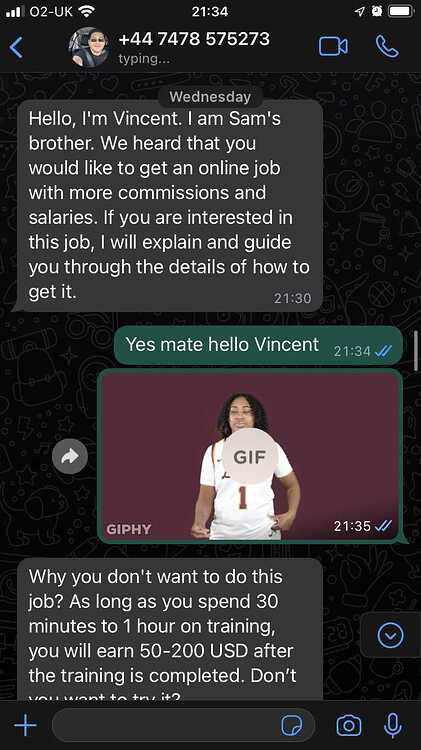The image size is (421, 750).
Task: Play the GIF in the chat
Action: (249, 457)
